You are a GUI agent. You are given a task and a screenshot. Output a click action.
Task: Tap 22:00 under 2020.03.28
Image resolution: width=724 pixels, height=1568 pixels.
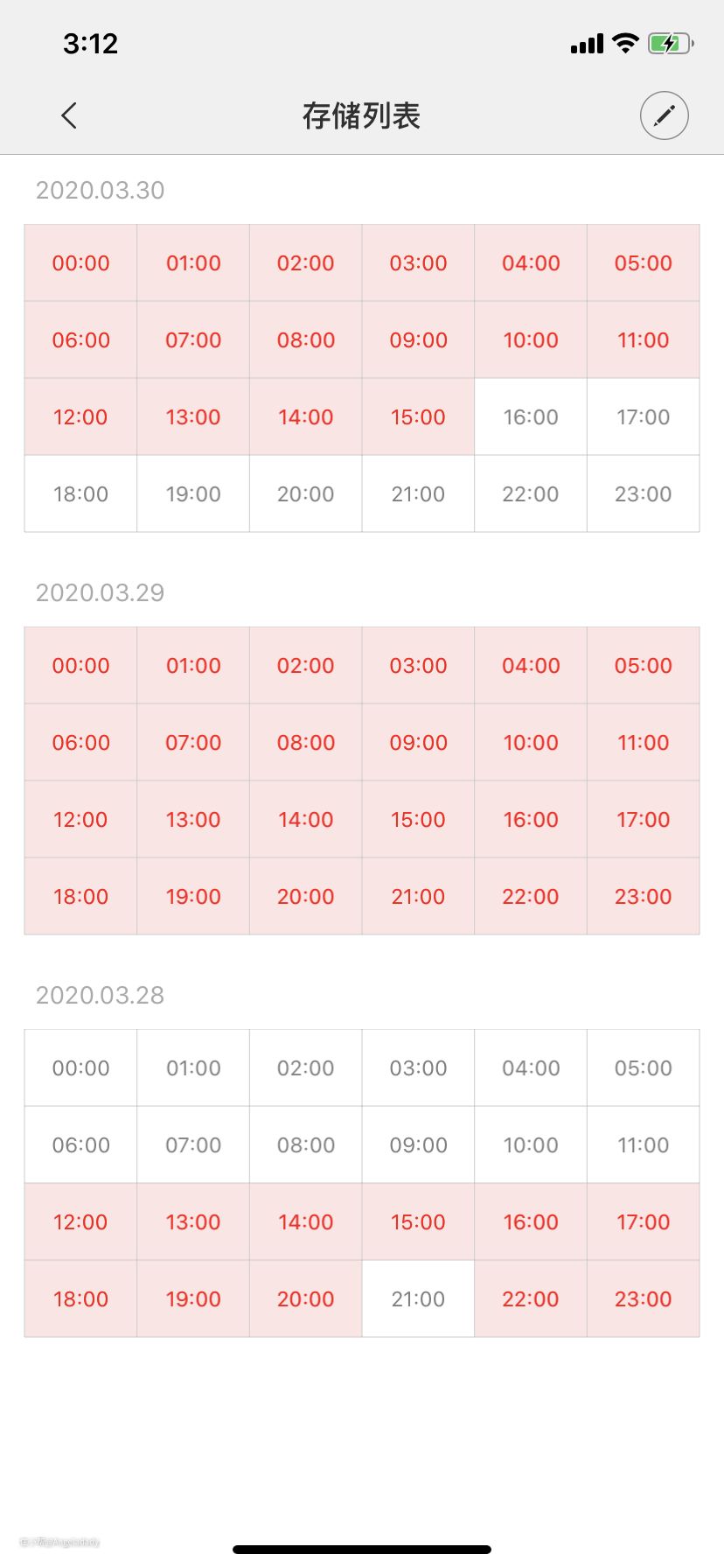pyautogui.click(x=531, y=1299)
